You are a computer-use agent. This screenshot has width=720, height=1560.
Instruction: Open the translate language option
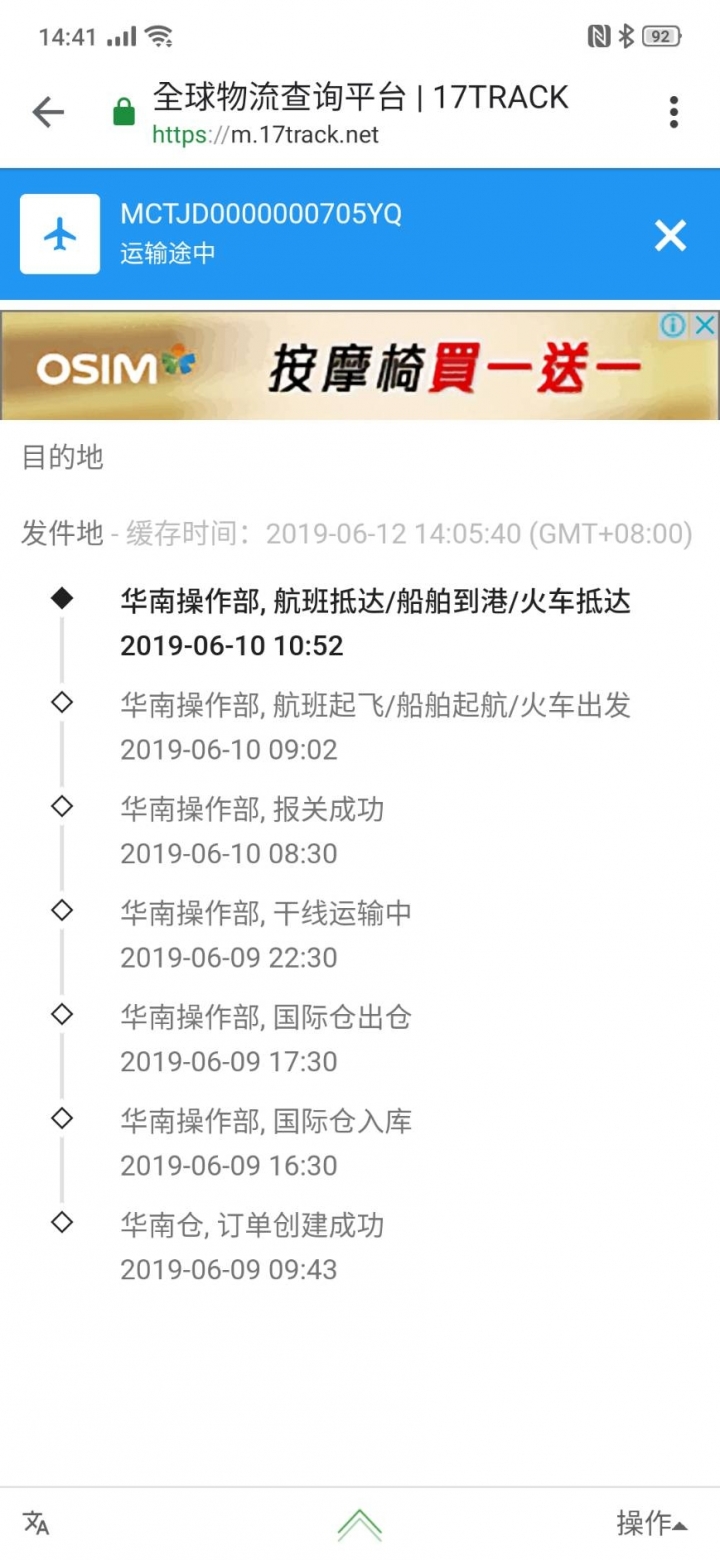[x=36, y=1523]
